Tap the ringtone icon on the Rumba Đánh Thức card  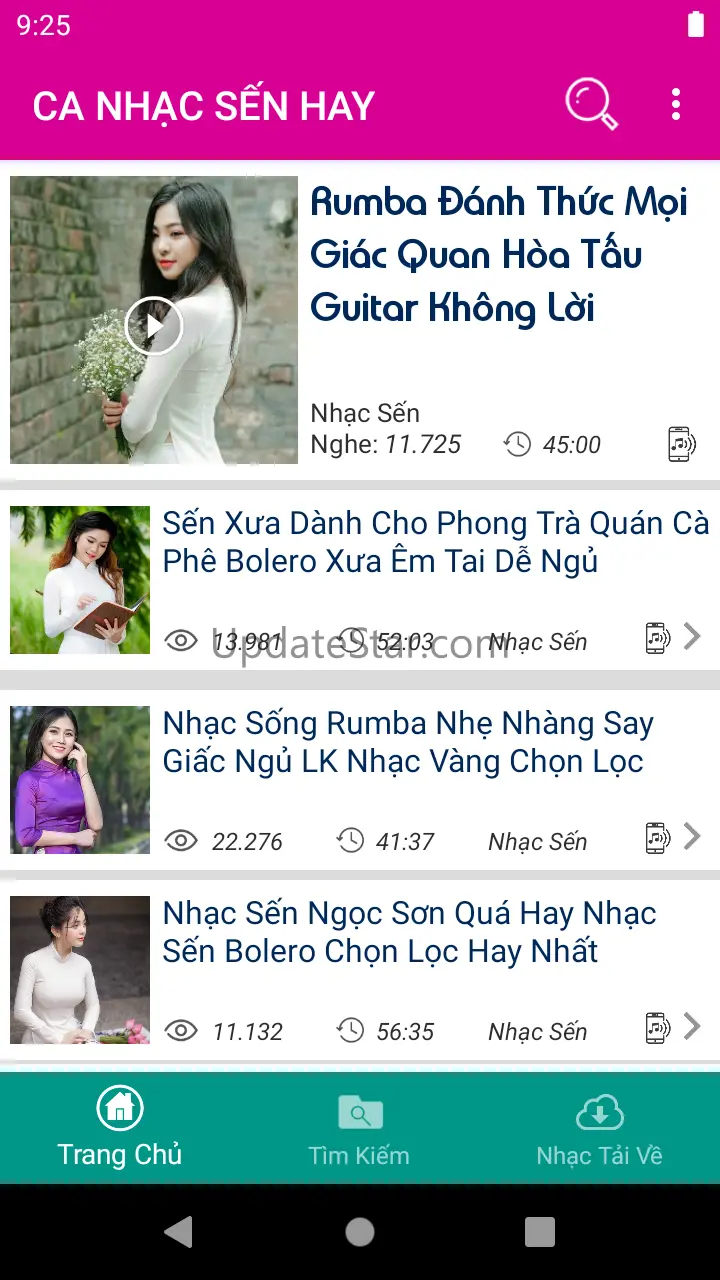coord(681,443)
